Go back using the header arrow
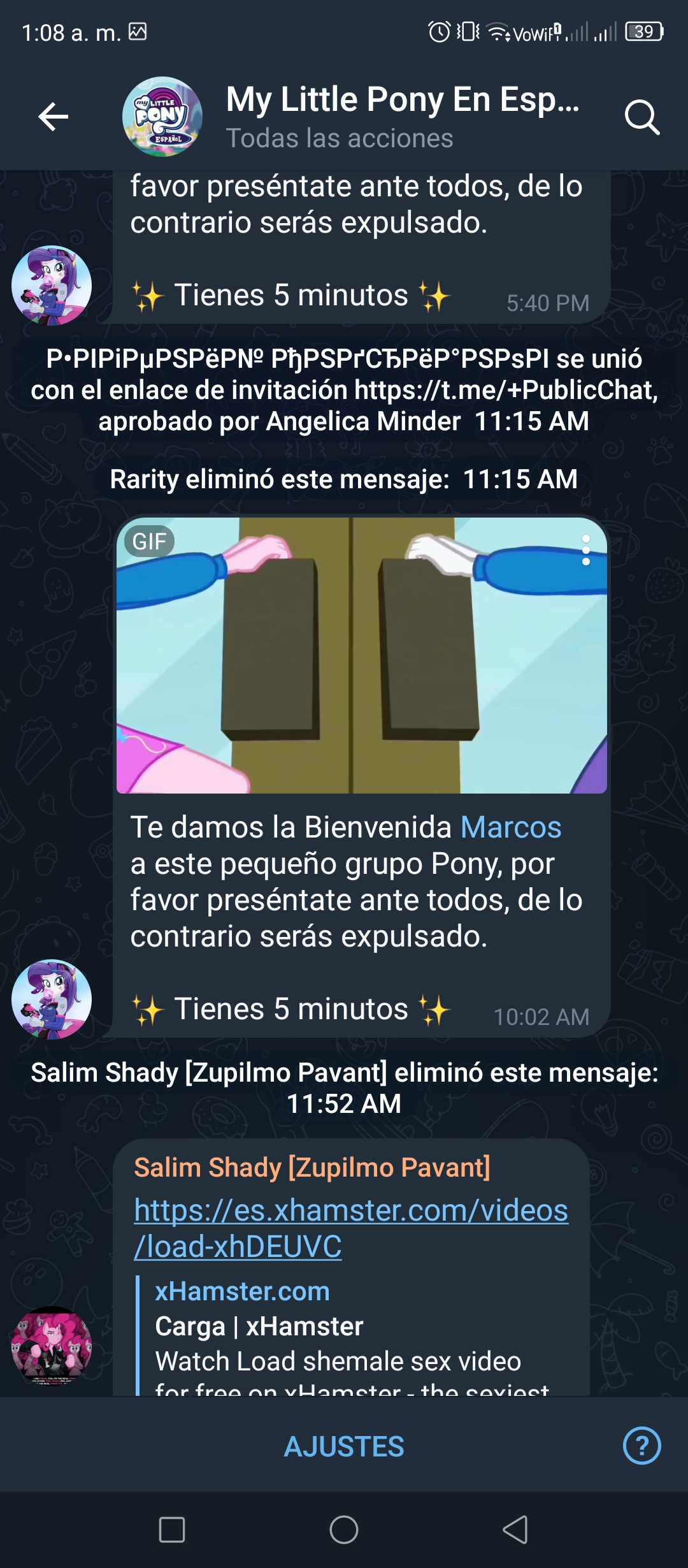688x1568 pixels. pos(54,117)
